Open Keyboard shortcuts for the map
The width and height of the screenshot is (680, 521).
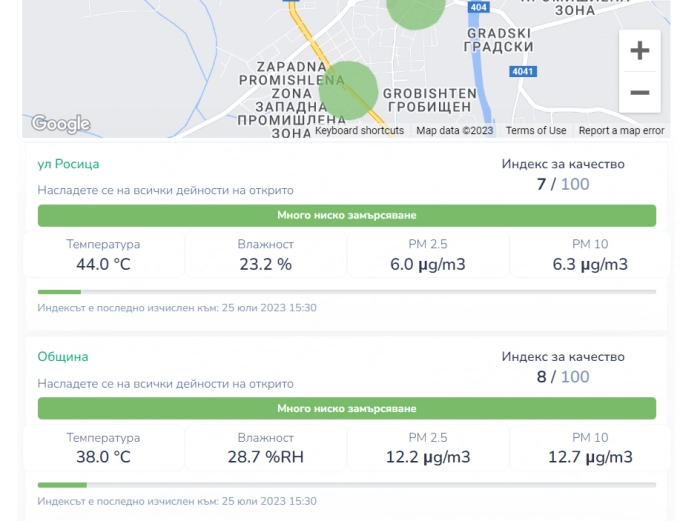tap(360, 131)
